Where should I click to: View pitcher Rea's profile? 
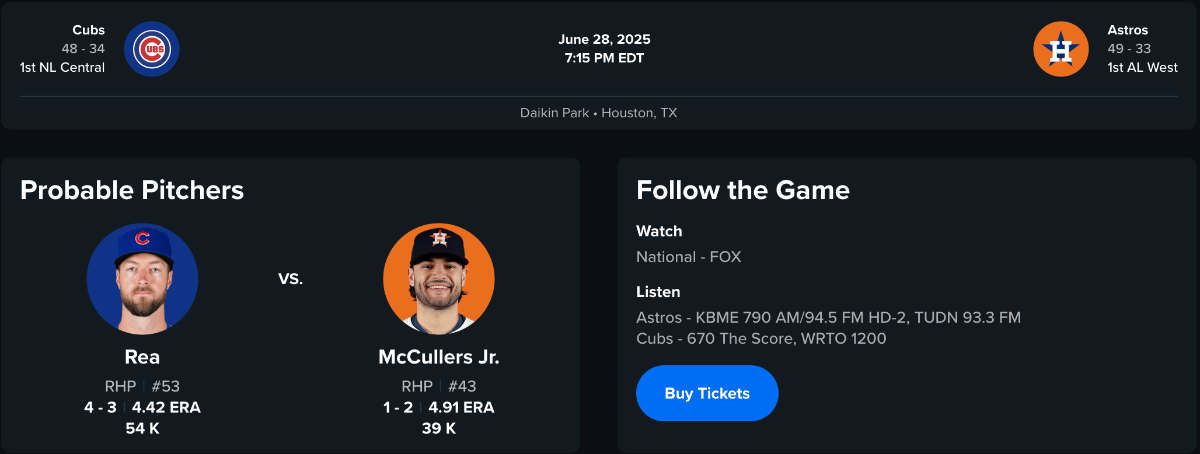(142, 279)
